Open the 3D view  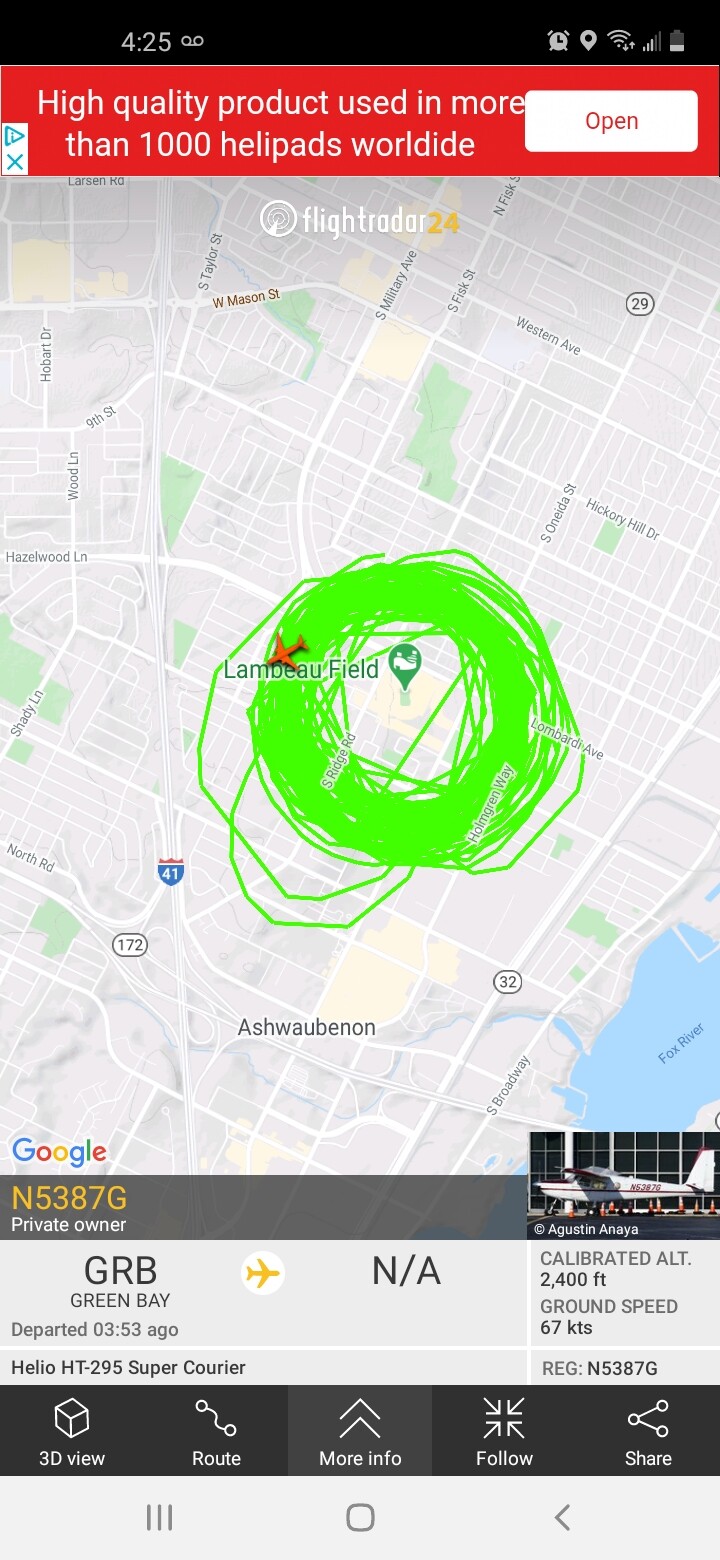tap(72, 1431)
